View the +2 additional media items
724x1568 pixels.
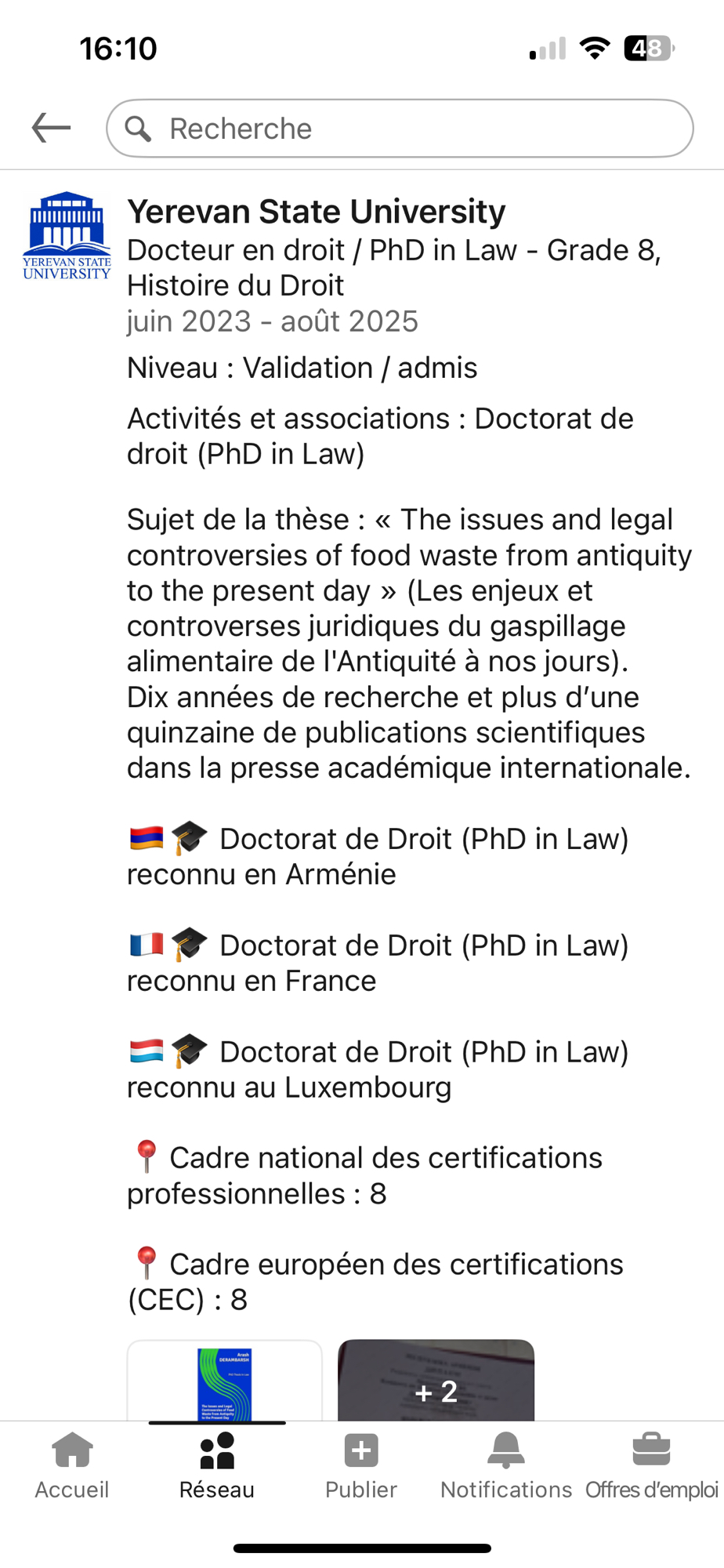click(436, 1383)
